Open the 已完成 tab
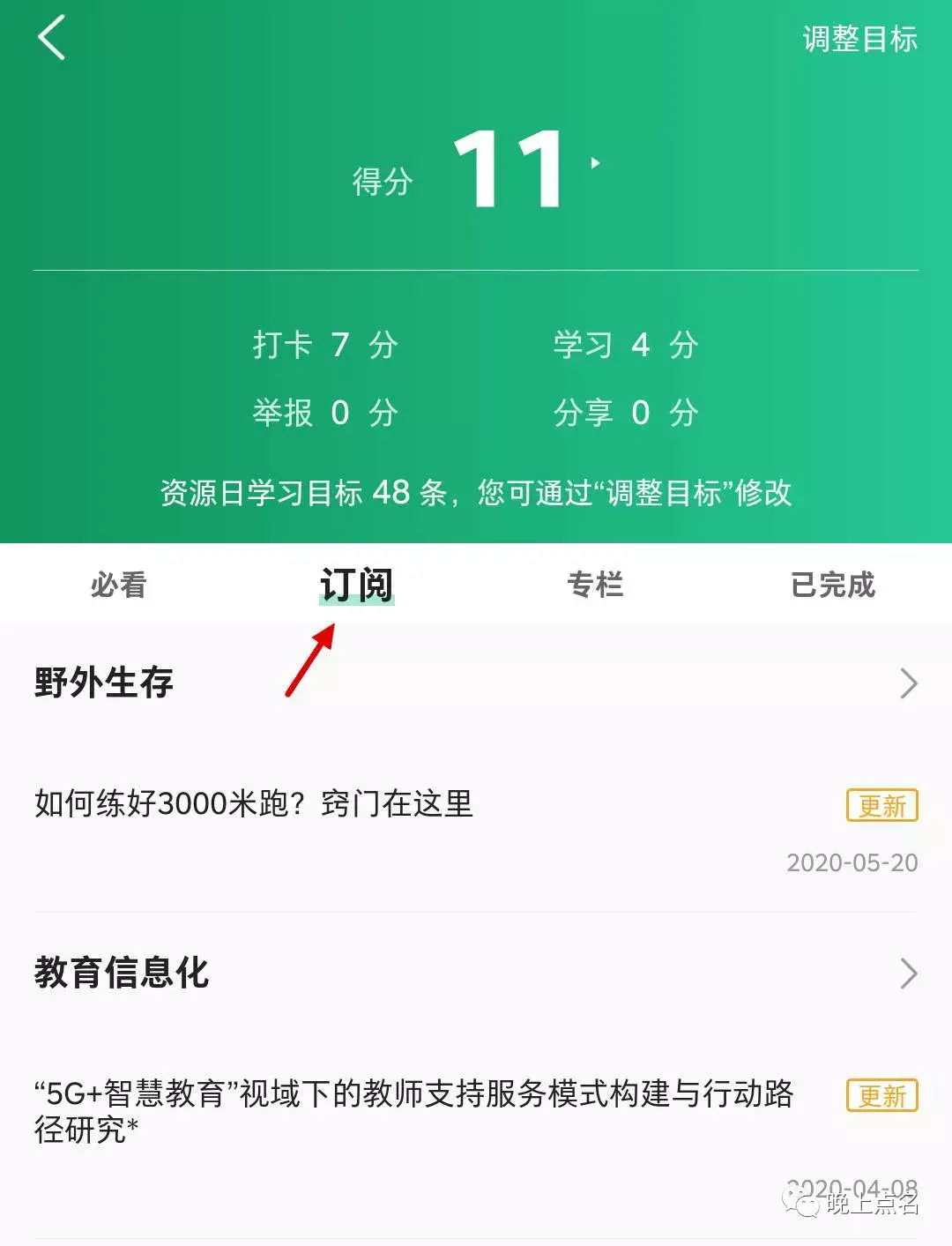This screenshot has height=1246, width=952. (x=832, y=585)
